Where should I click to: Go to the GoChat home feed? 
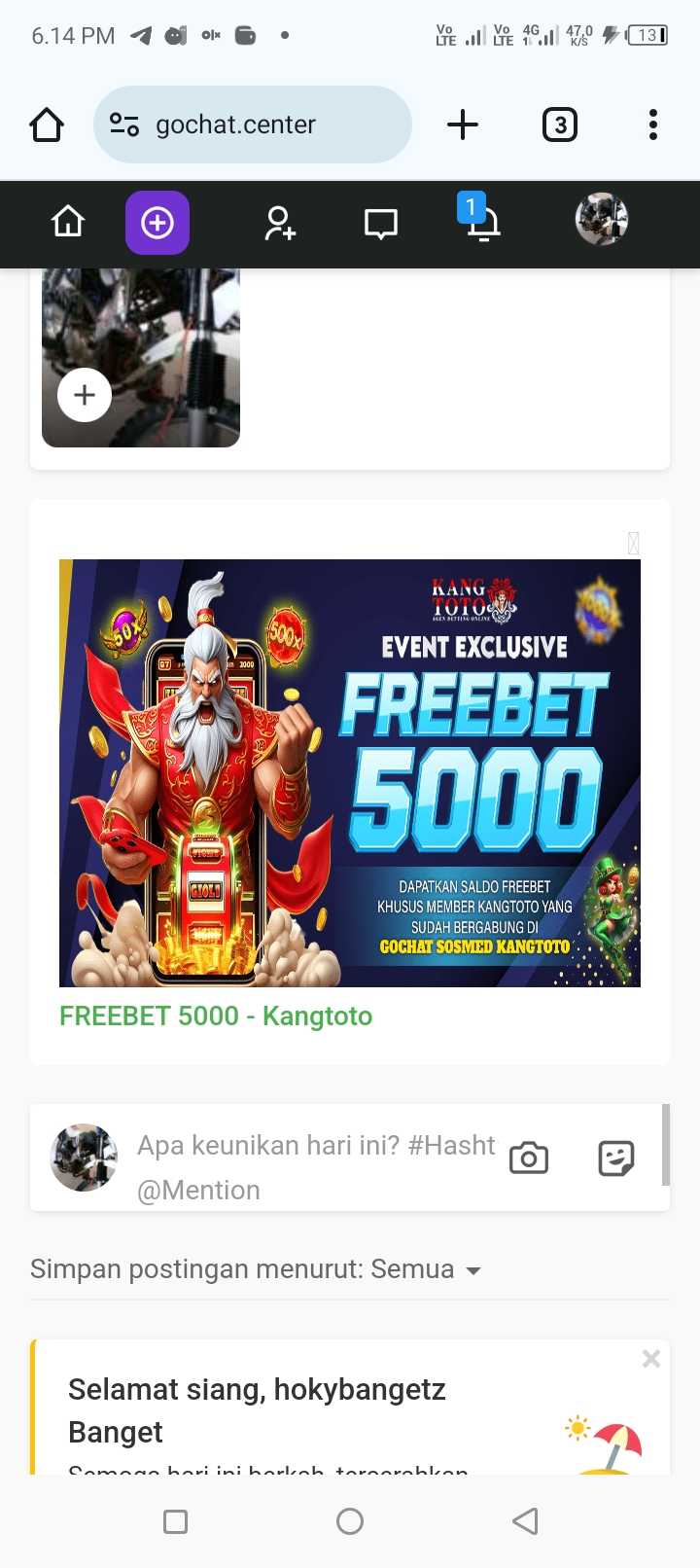[68, 223]
